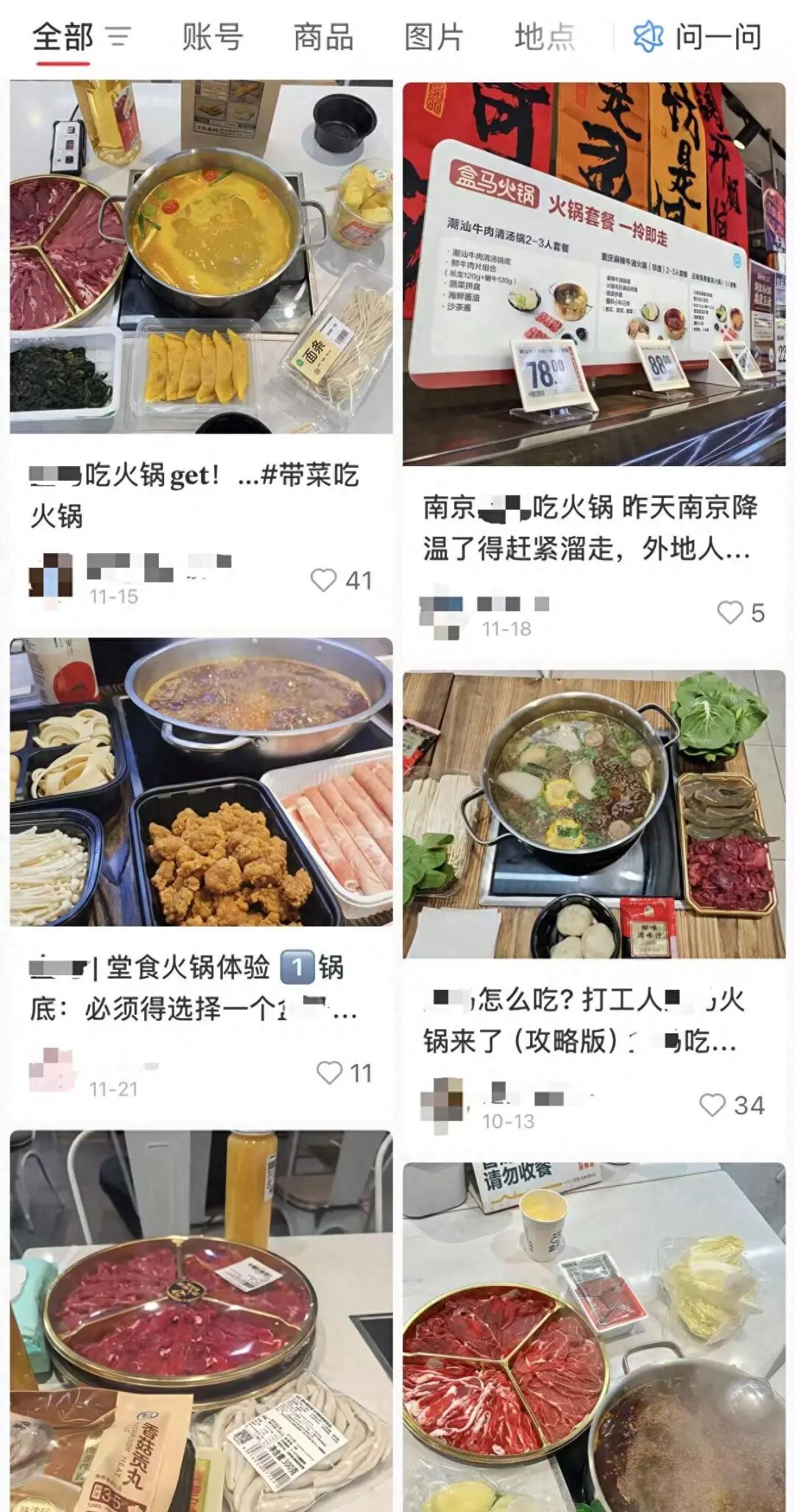Open the 问一问 AI assistant
The height and width of the screenshot is (1512, 795).
coord(698,37)
